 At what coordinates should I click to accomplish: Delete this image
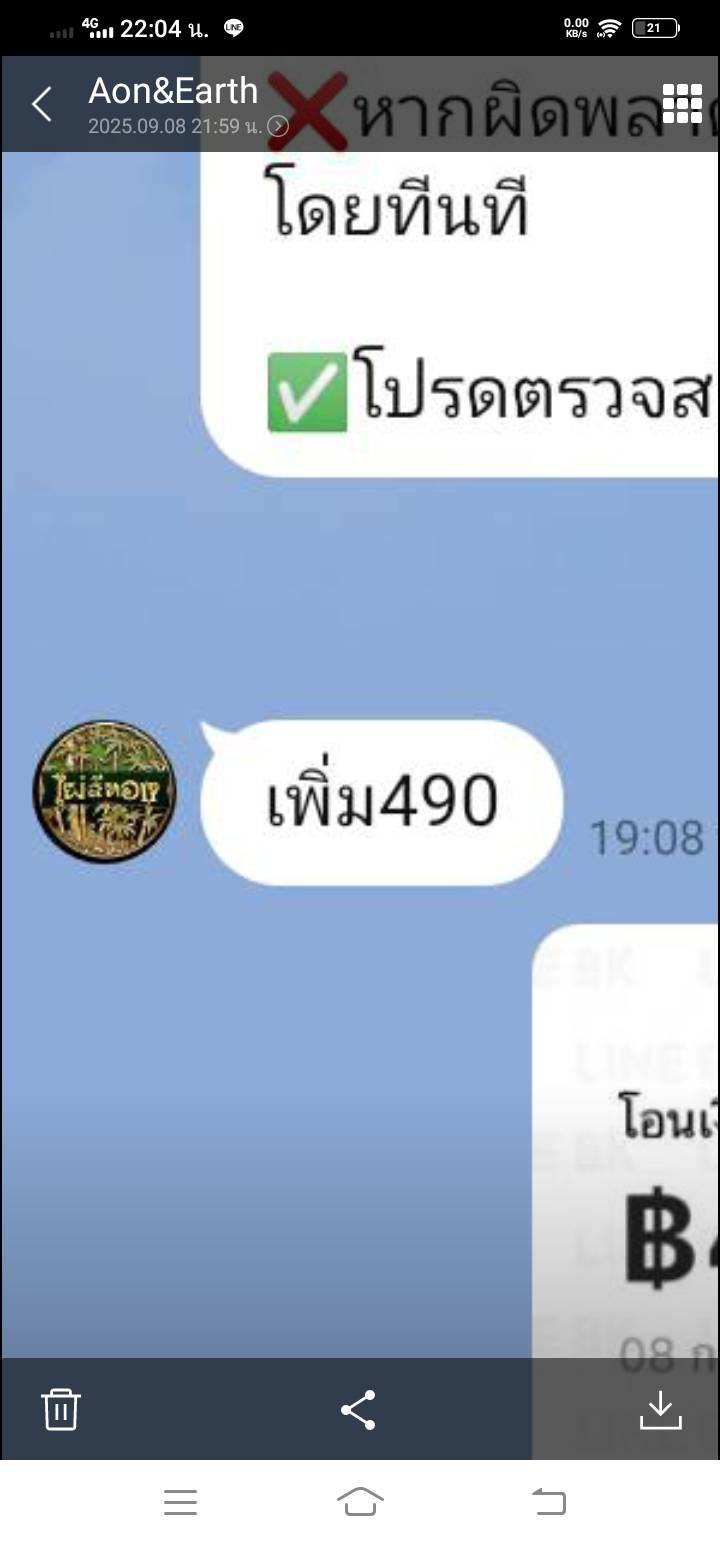click(x=61, y=1409)
